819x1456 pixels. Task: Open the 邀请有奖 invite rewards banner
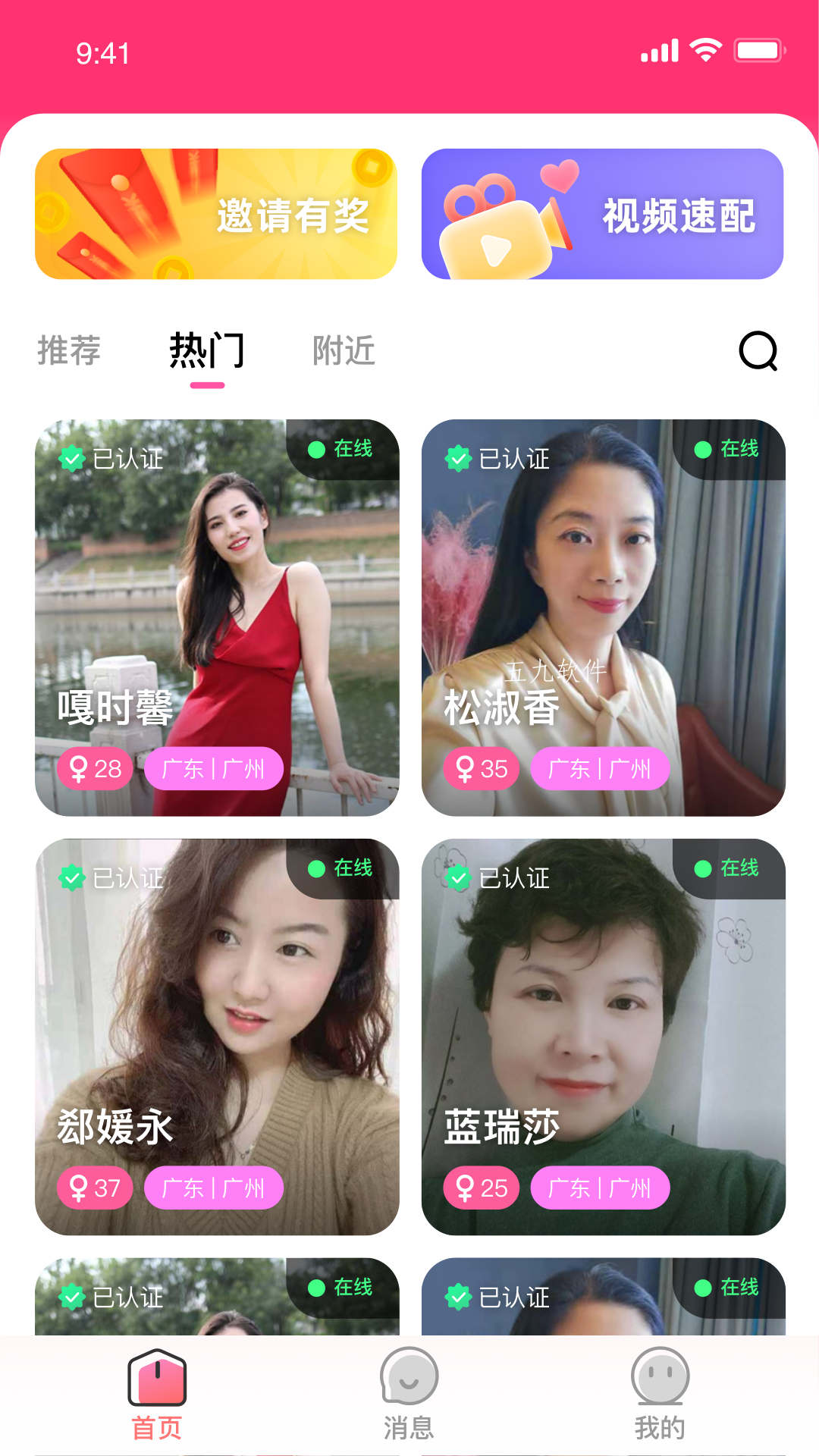coord(215,215)
